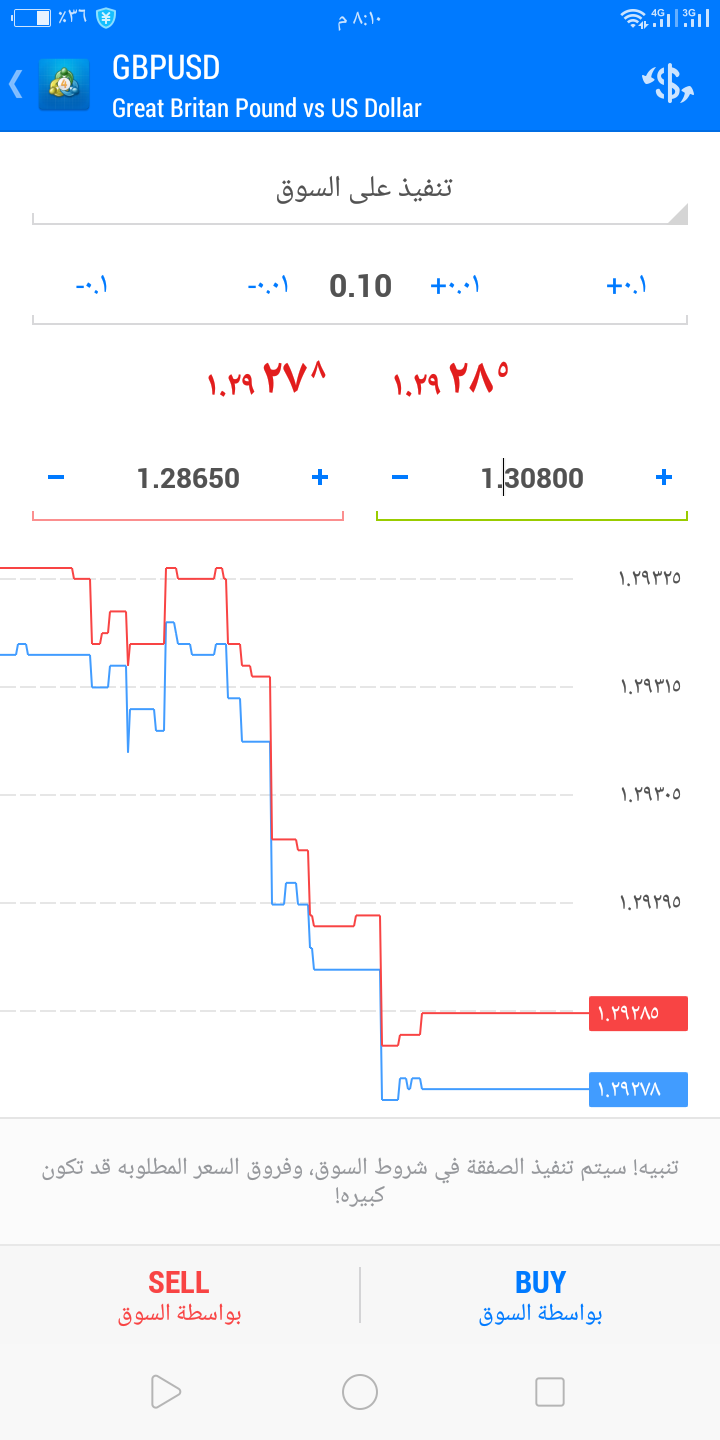
Task: Increase volume by 0.1
Action: pyautogui.click(x=627, y=286)
